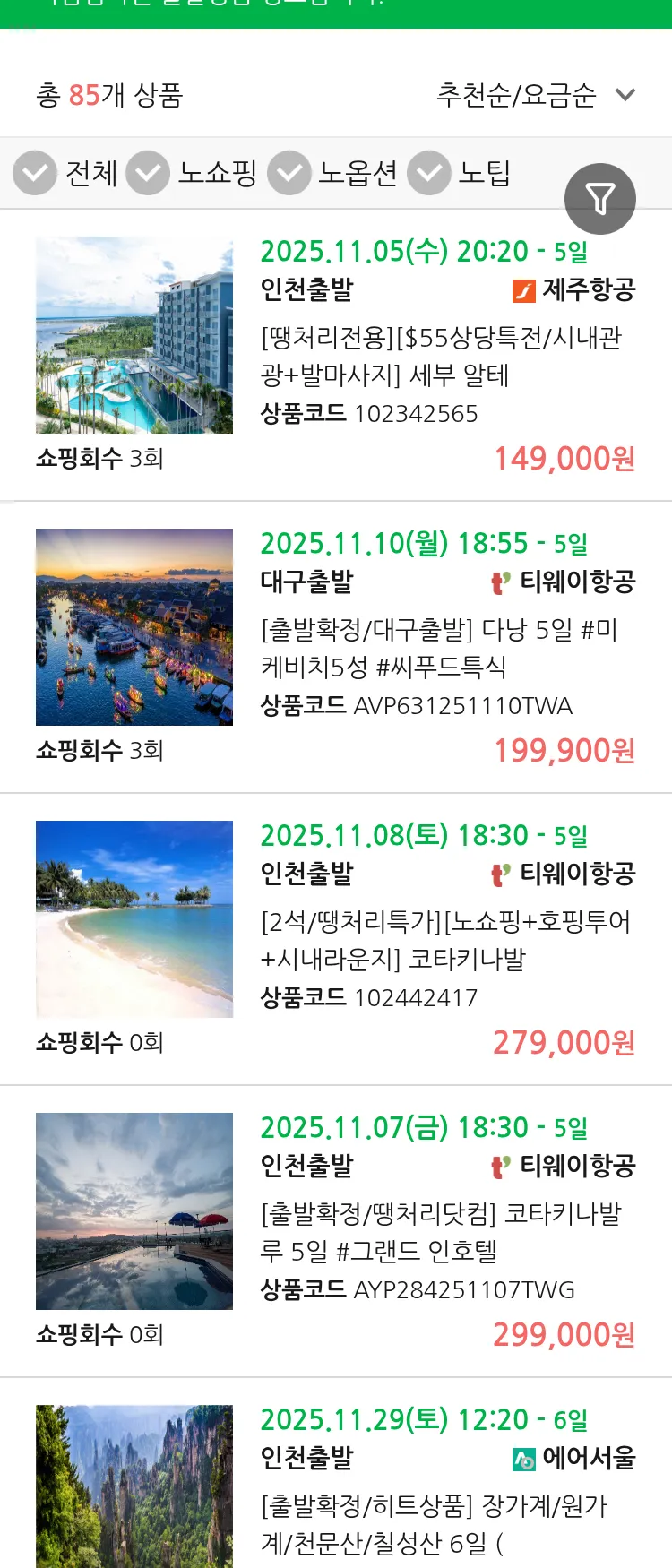Click the 제주항공 airline logo icon
This screenshot has width=672, height=1568.
tap(527, 289)
